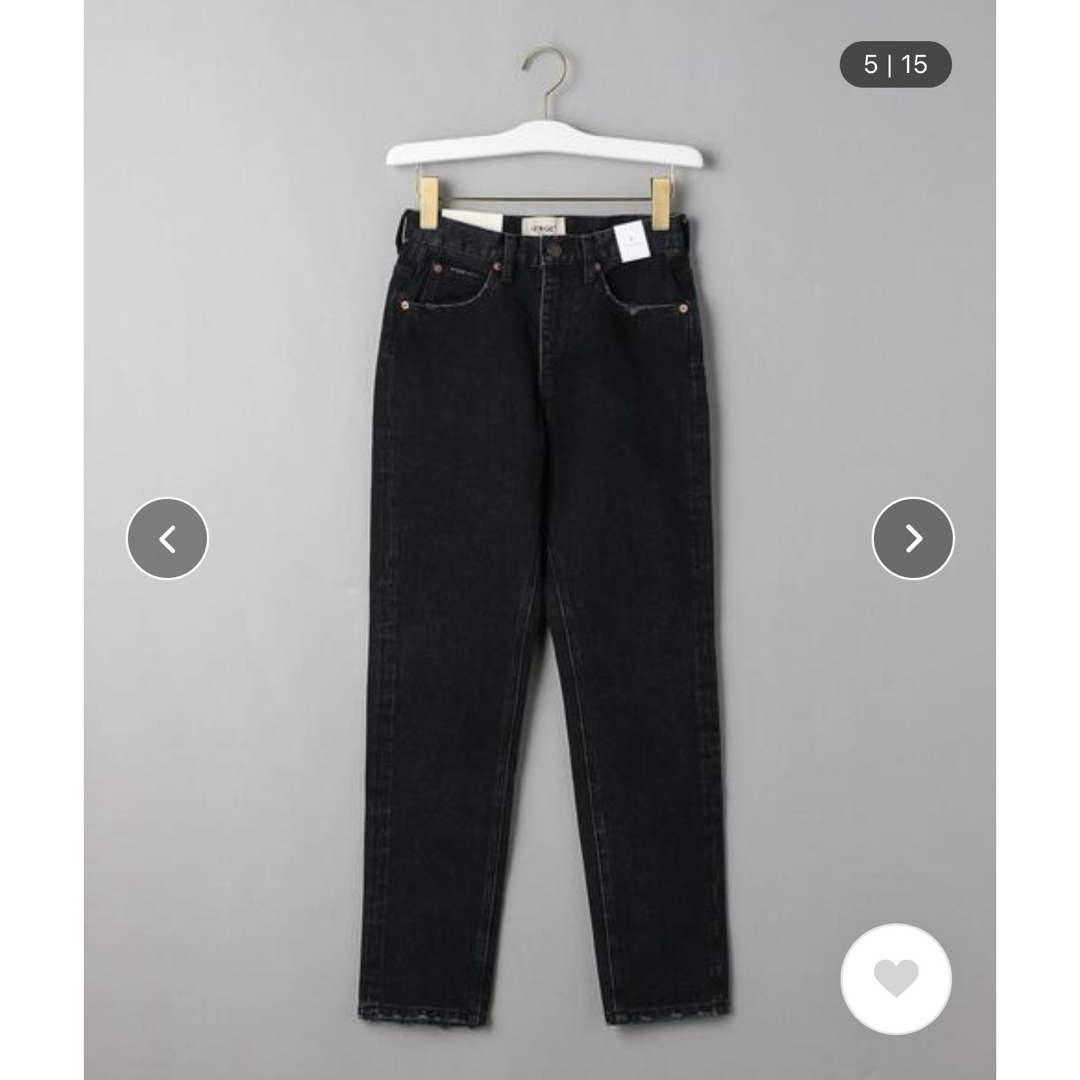Add the black jeans to favorites
The height and width of the screenshot is (1080, 1080).
(895, 978)
